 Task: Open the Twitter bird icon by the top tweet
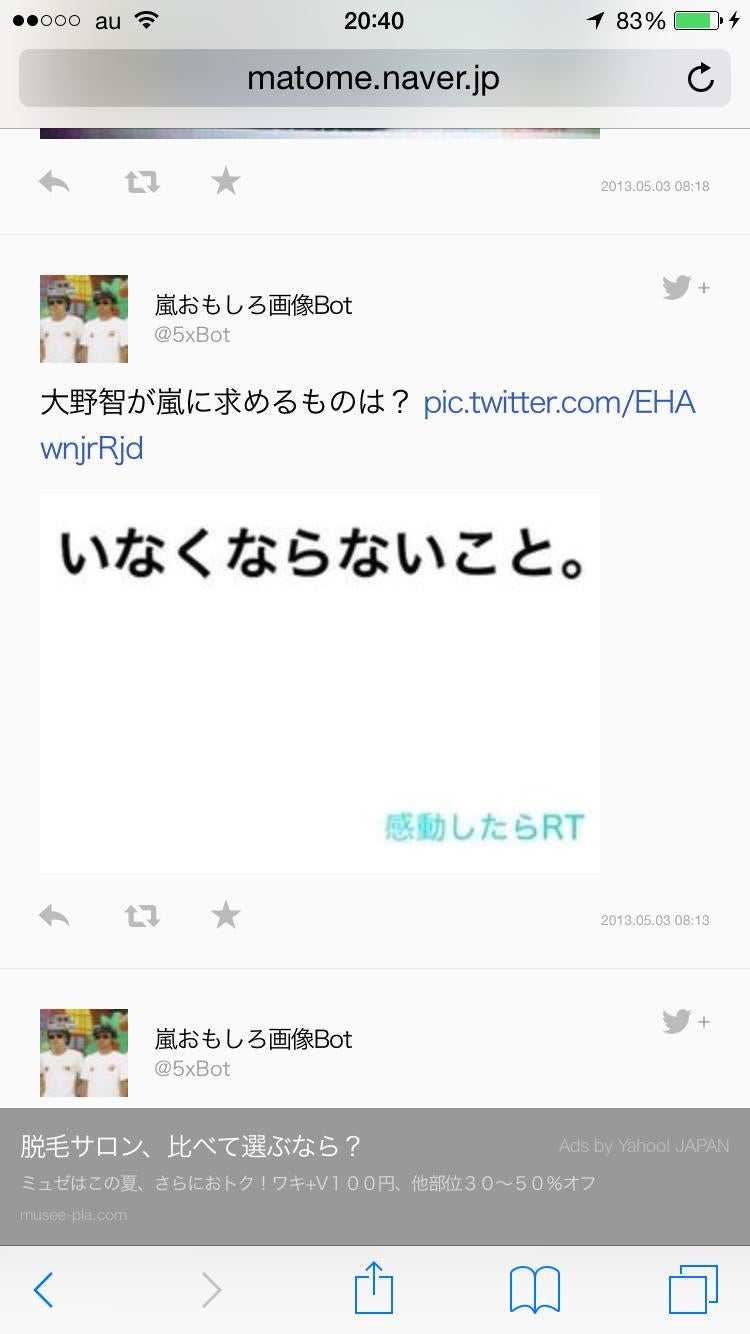pos(676,288)
